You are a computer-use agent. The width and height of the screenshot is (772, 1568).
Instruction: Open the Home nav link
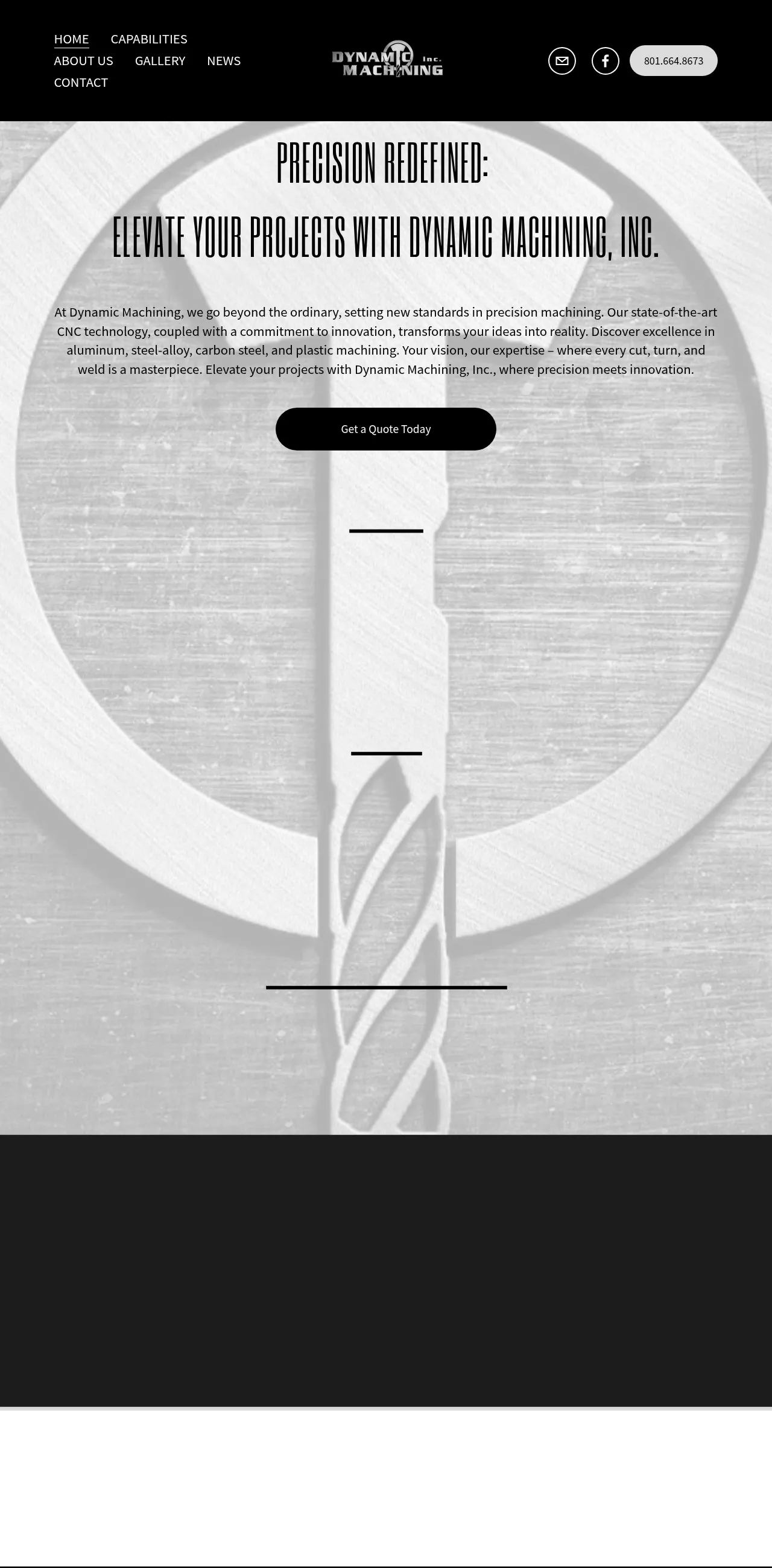coord(71,39)
